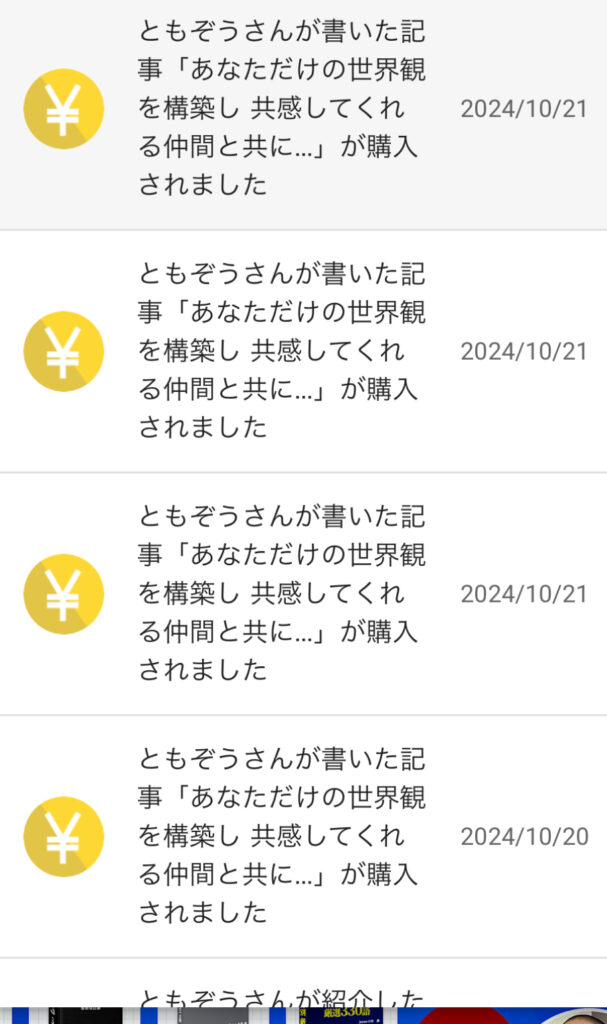Image resolution: width=607 pixels, height=1024 pixels.
Task: Open the gray-highlighted purchase notification dated 2024/10/21
Action: [303, 114]
